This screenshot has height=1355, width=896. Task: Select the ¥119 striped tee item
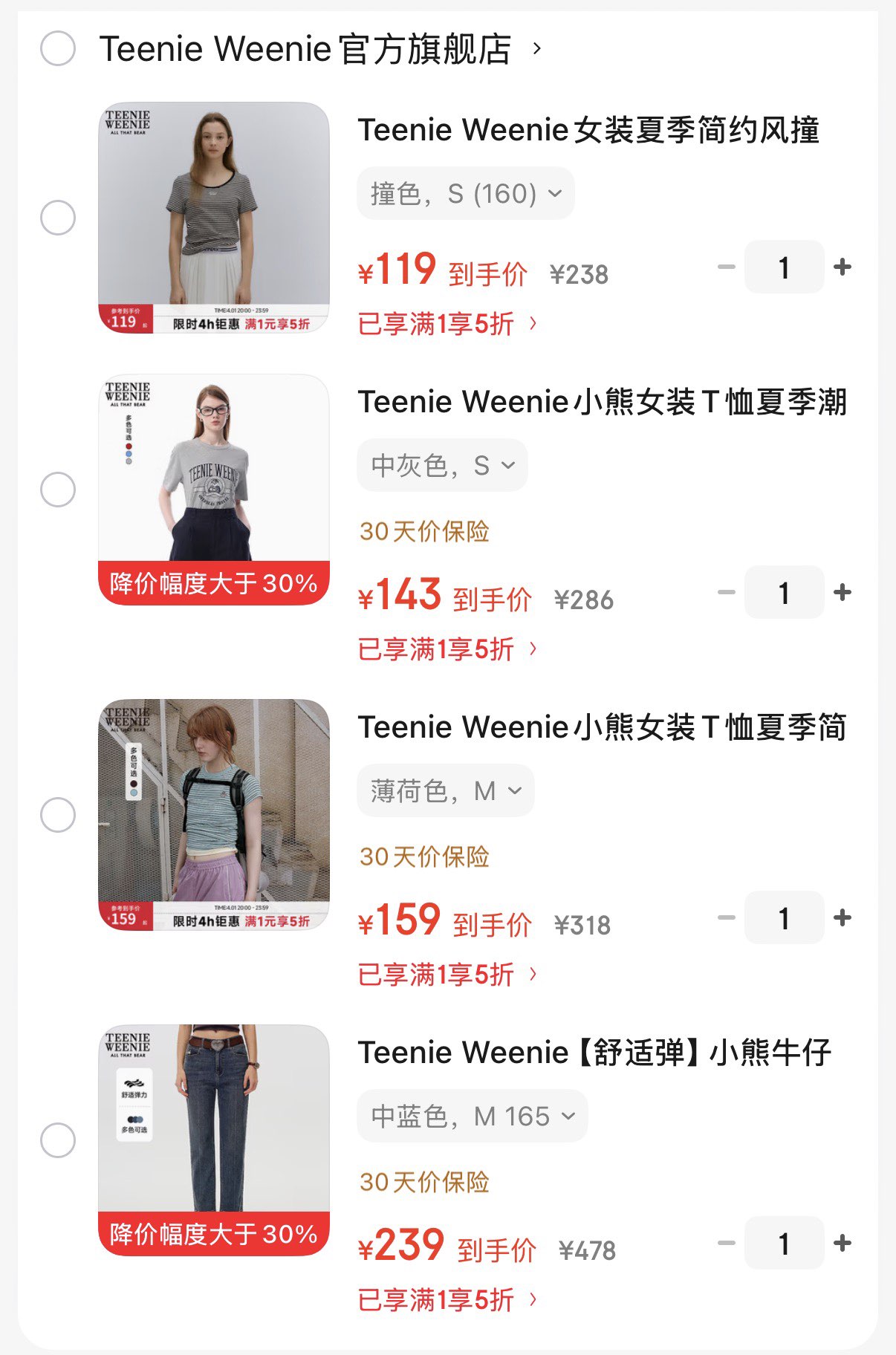pos(58,218)
